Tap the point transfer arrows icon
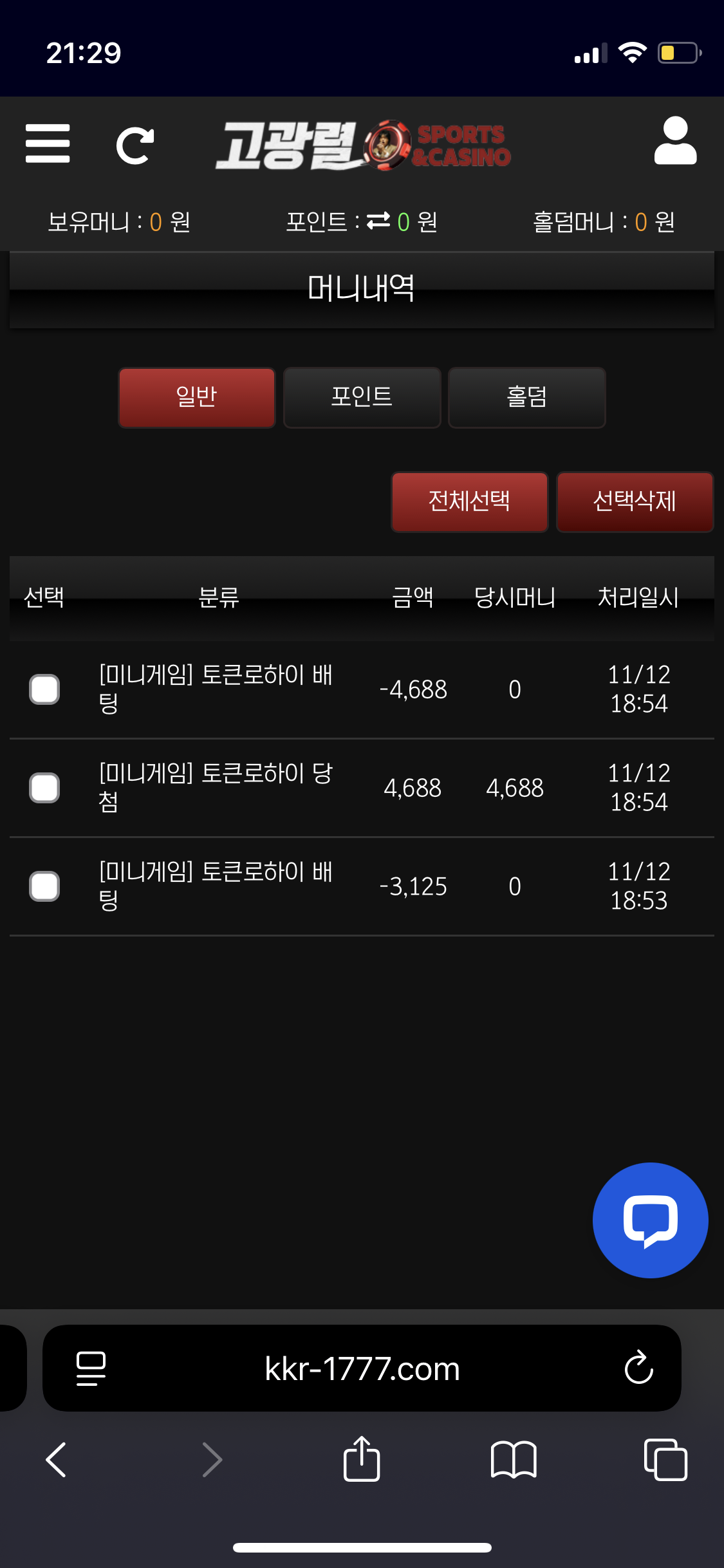Screen dimensions: 724x1568 [x=378, y=221]
